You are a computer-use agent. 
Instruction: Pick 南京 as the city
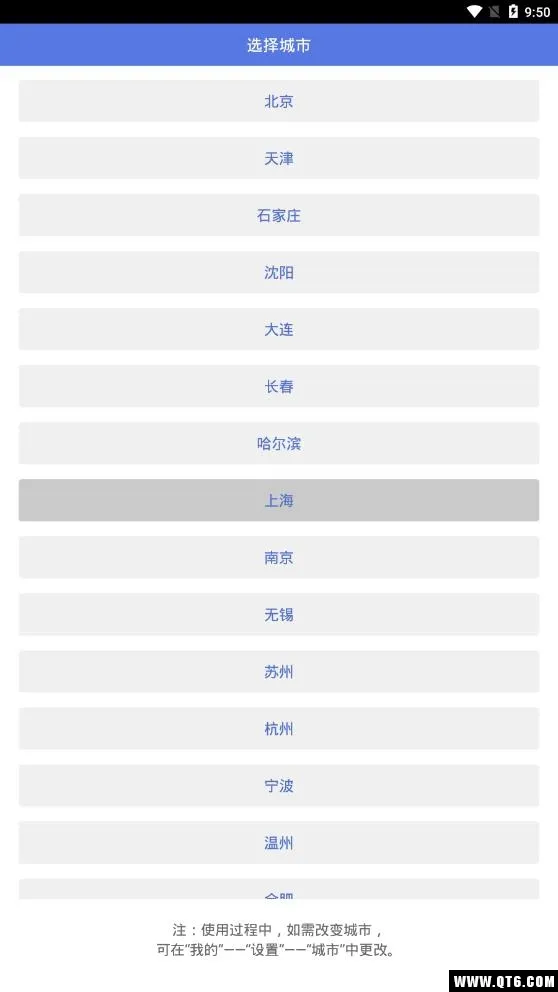pos(279,557)
